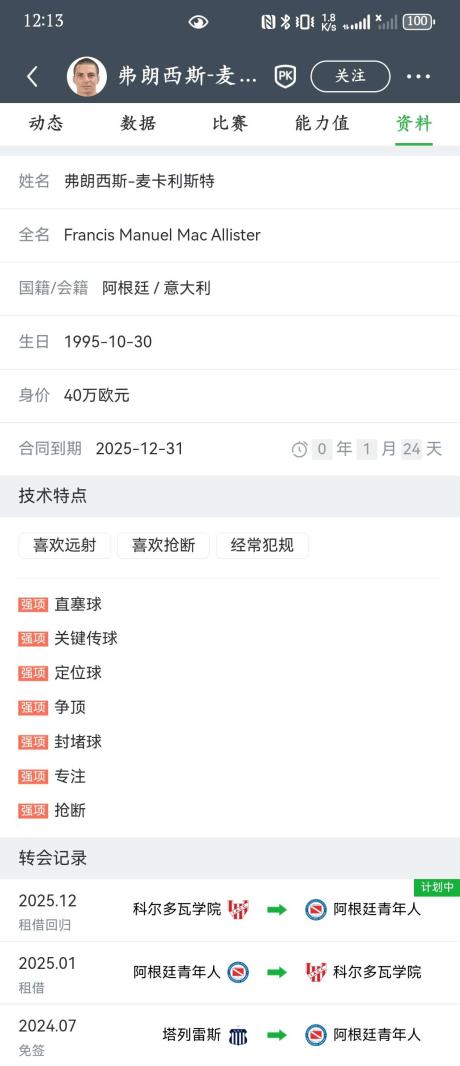The width and height of the screenshot is (460, 1066).
Task: Go back using the header arrow
Action: 32,76
